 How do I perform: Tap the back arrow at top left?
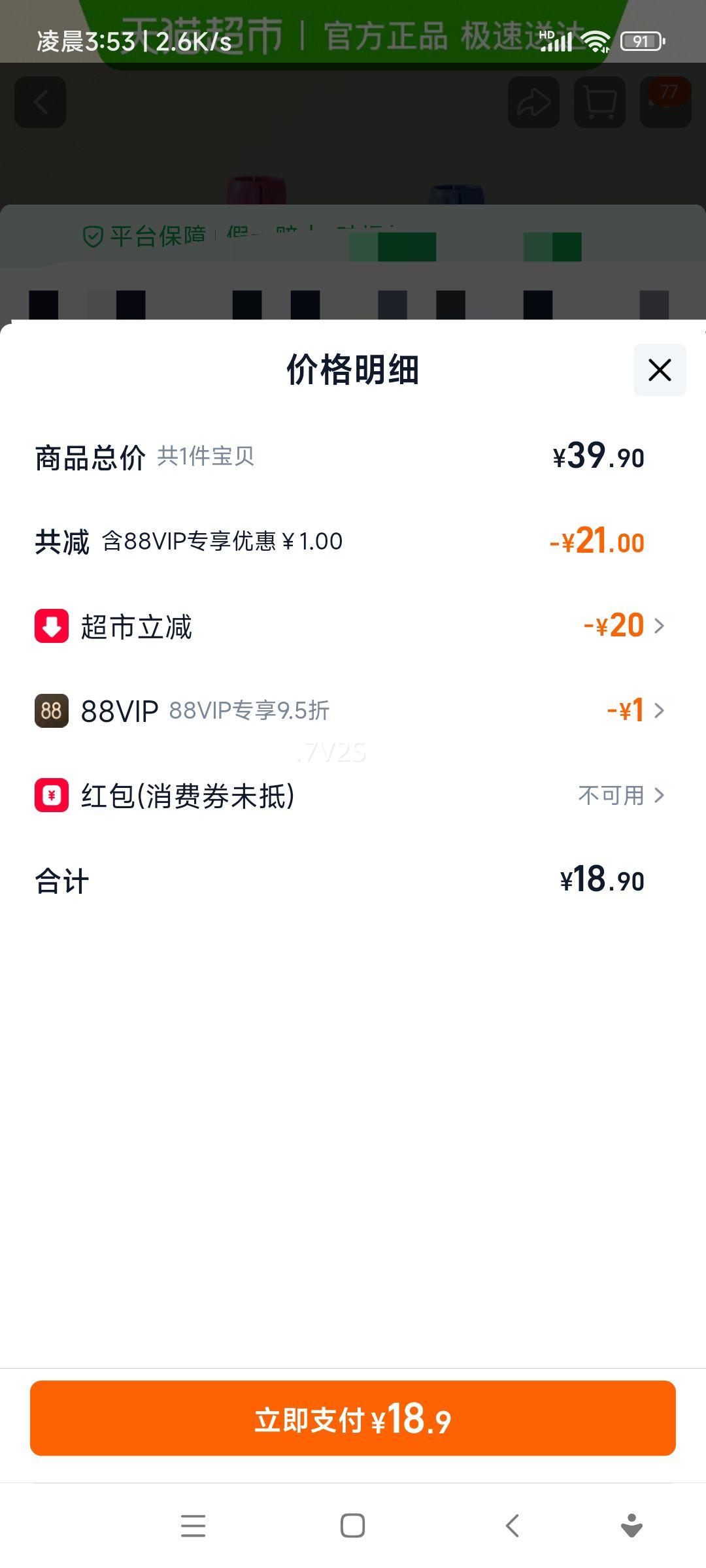tap(39, 103)
